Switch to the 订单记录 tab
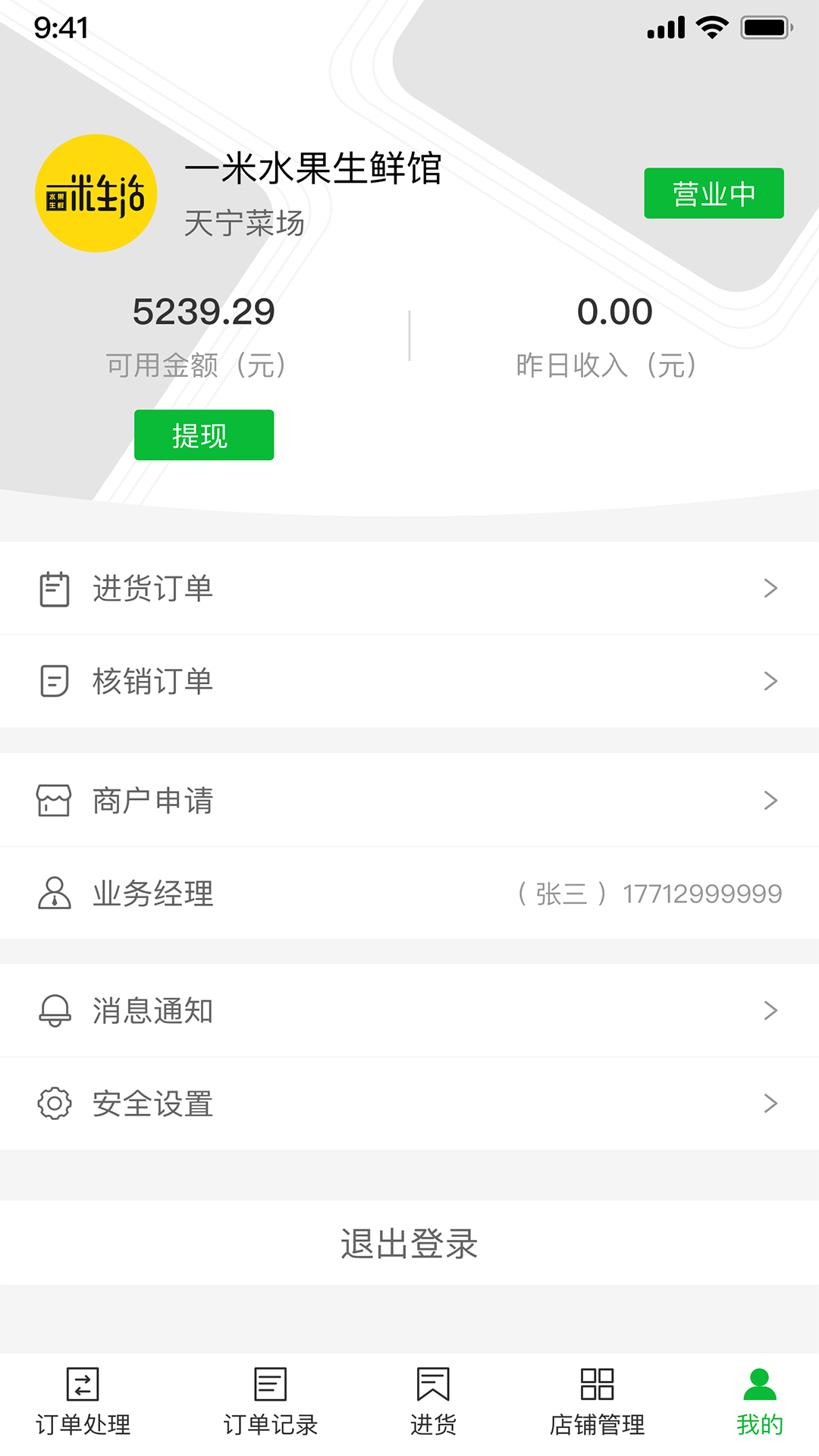 tap(270, 1403)
